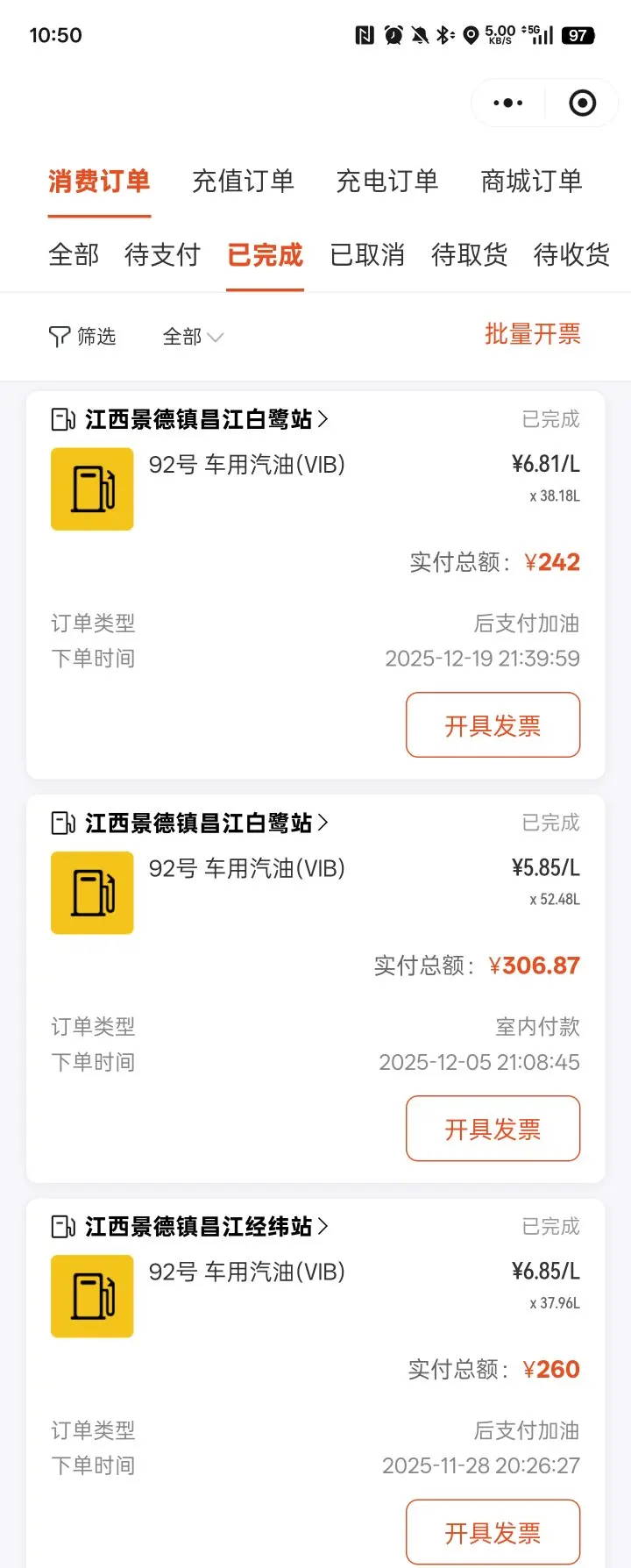This screenshot has width=631, height=1568.
Task: Issue invoice for the ¥242 order
Action: [x=493, y=725]
